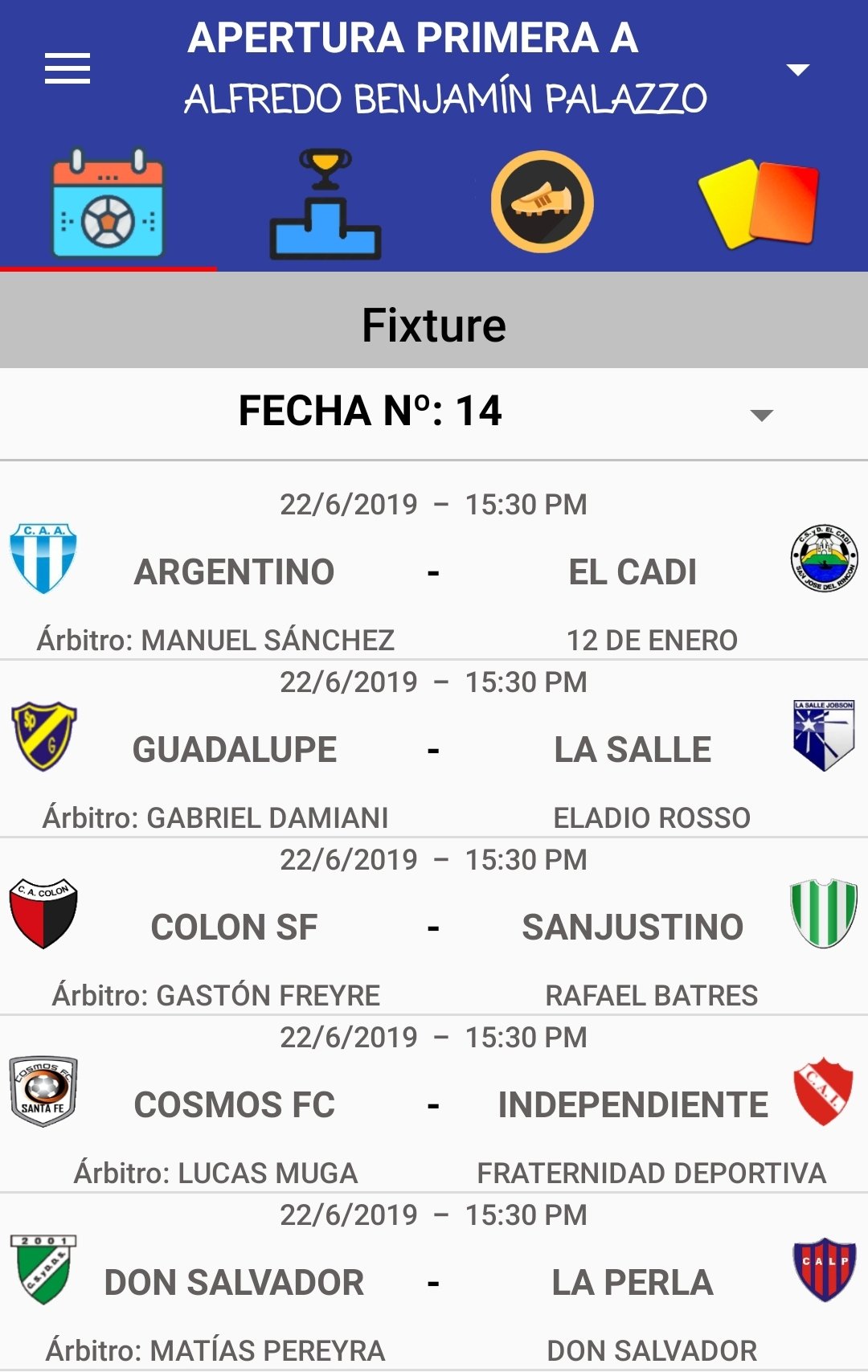The width and height of the screenshot is (868, 1372).
Task: Open the Don Salvador vs La Perla match
Action: 434,1283
